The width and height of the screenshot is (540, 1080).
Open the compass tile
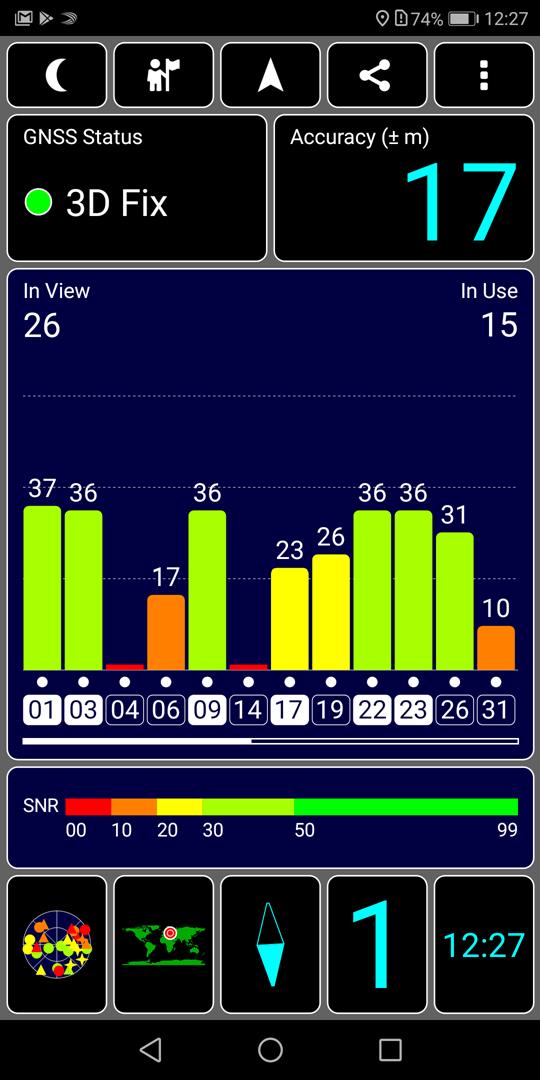click(270, 944)
